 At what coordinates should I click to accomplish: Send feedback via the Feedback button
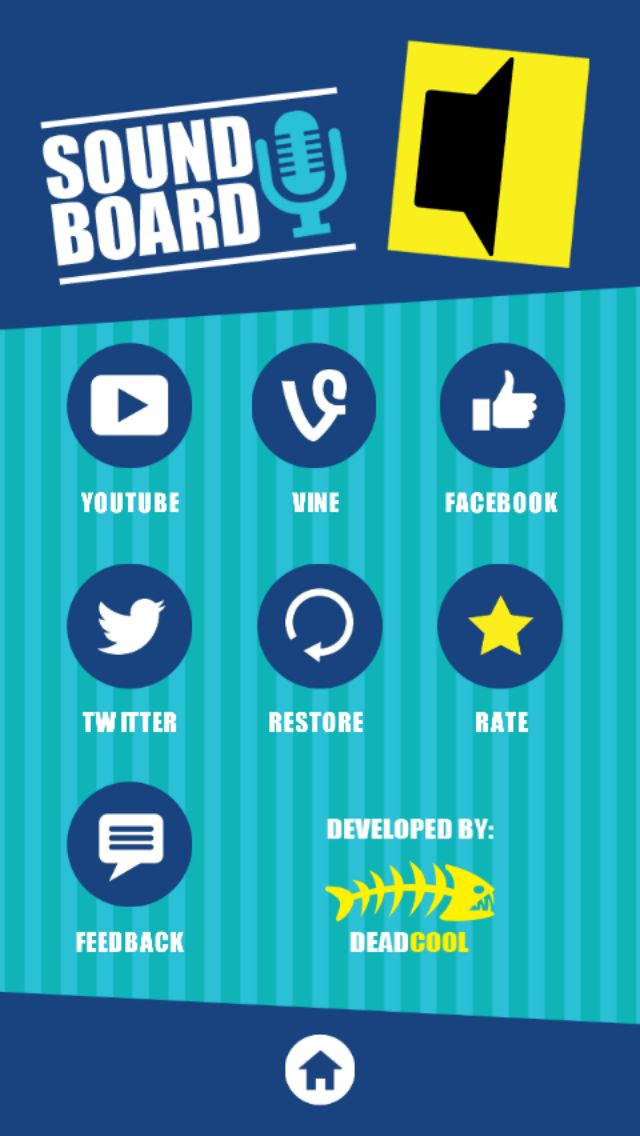coord(129,844)
